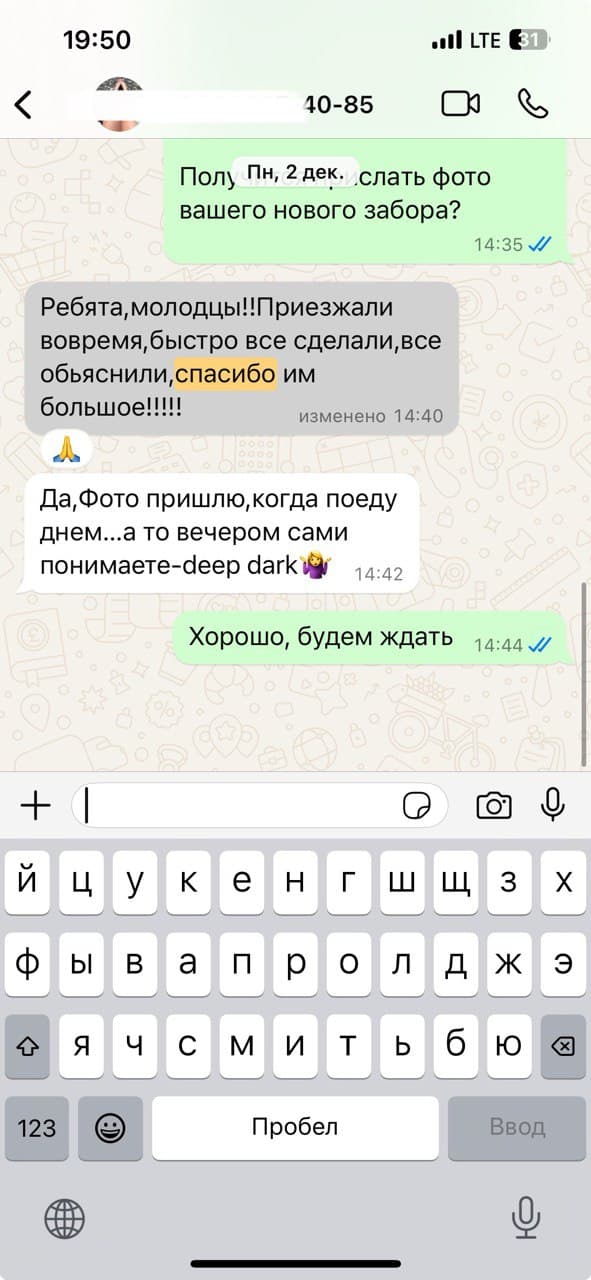Open the attachment plus menu
The height and width of the screenshot is (1280, 591).
coord(36,805)
